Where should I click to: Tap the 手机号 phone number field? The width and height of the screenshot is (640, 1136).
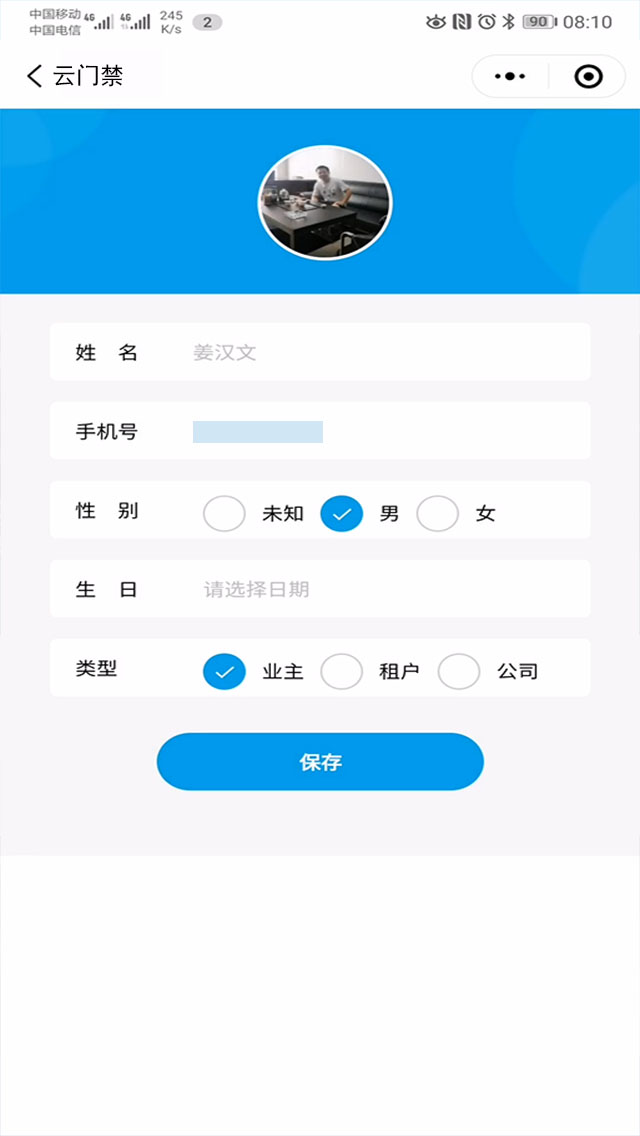point(380,432)
